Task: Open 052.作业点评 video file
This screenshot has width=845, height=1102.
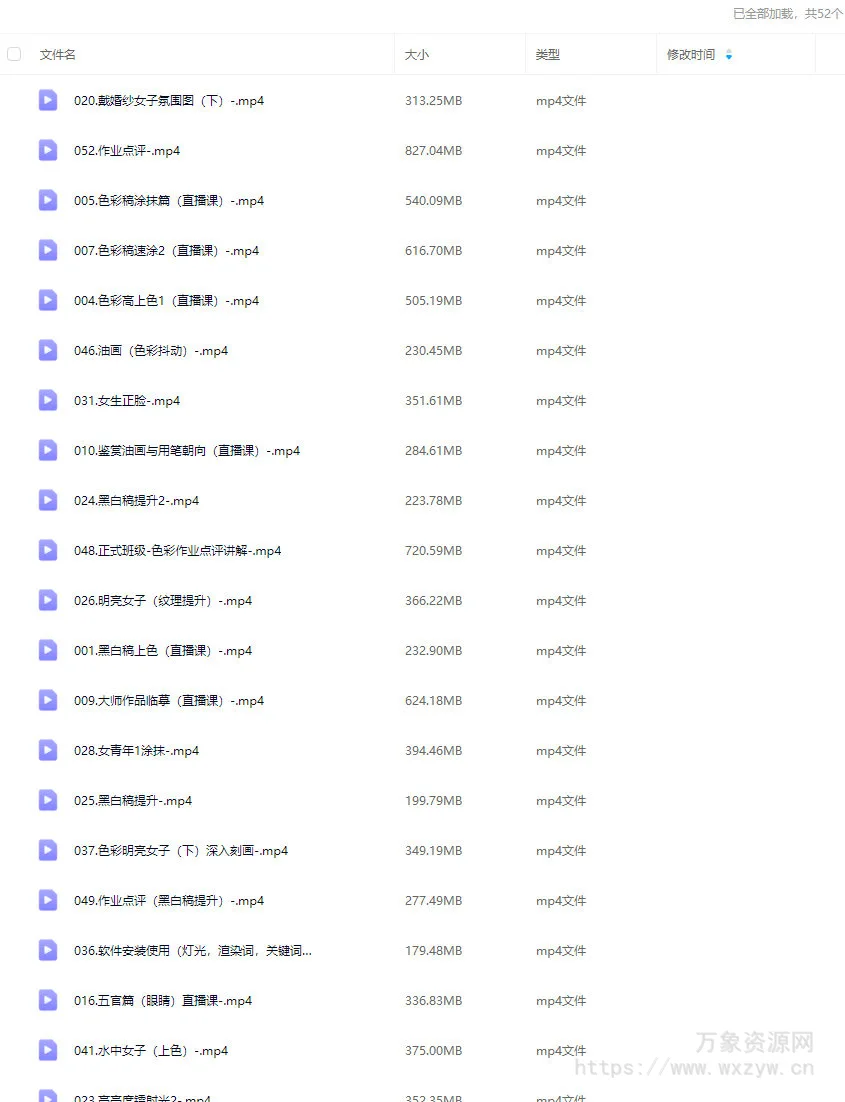Action: pos(126,151)
